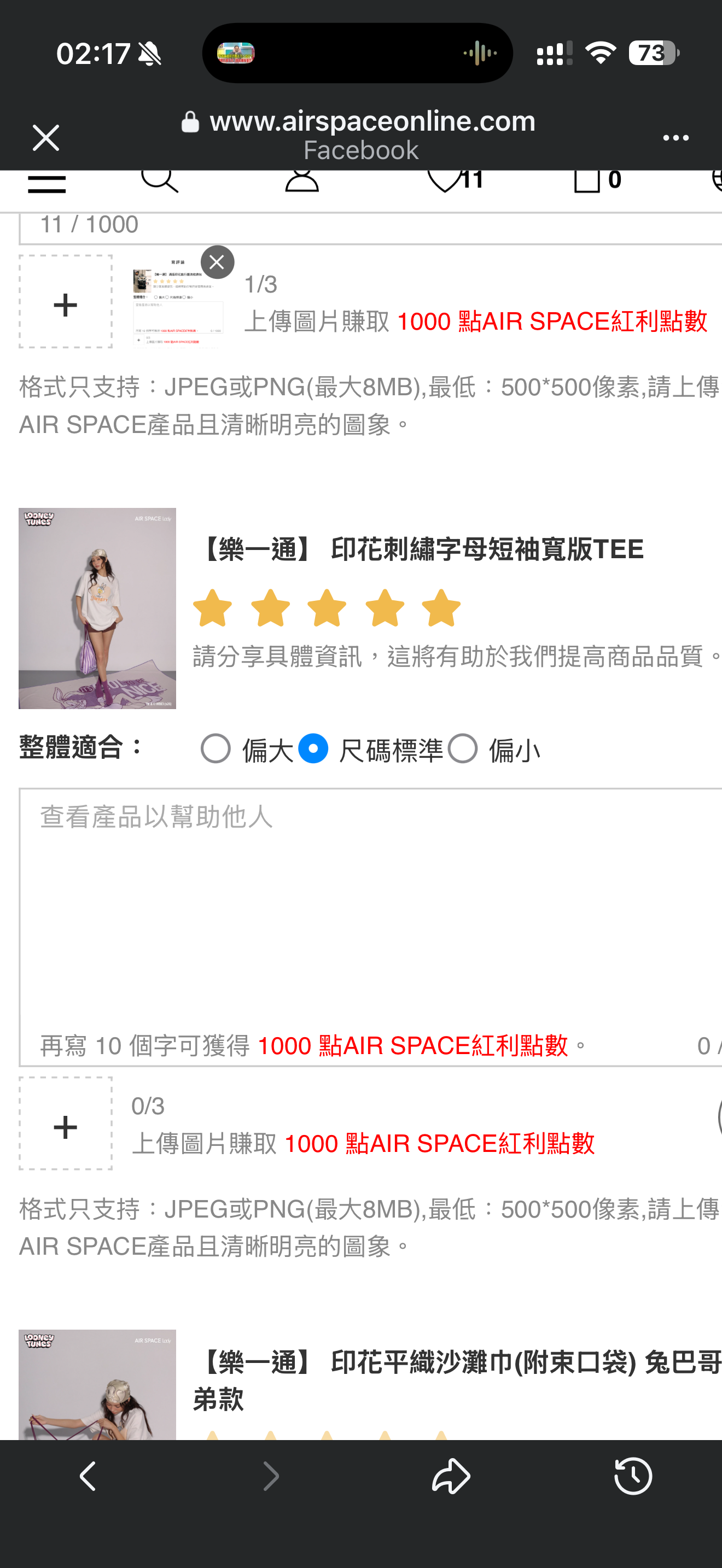Remove the uploaded review image
The image size is (722, 1568).
[x=217, y=262]
